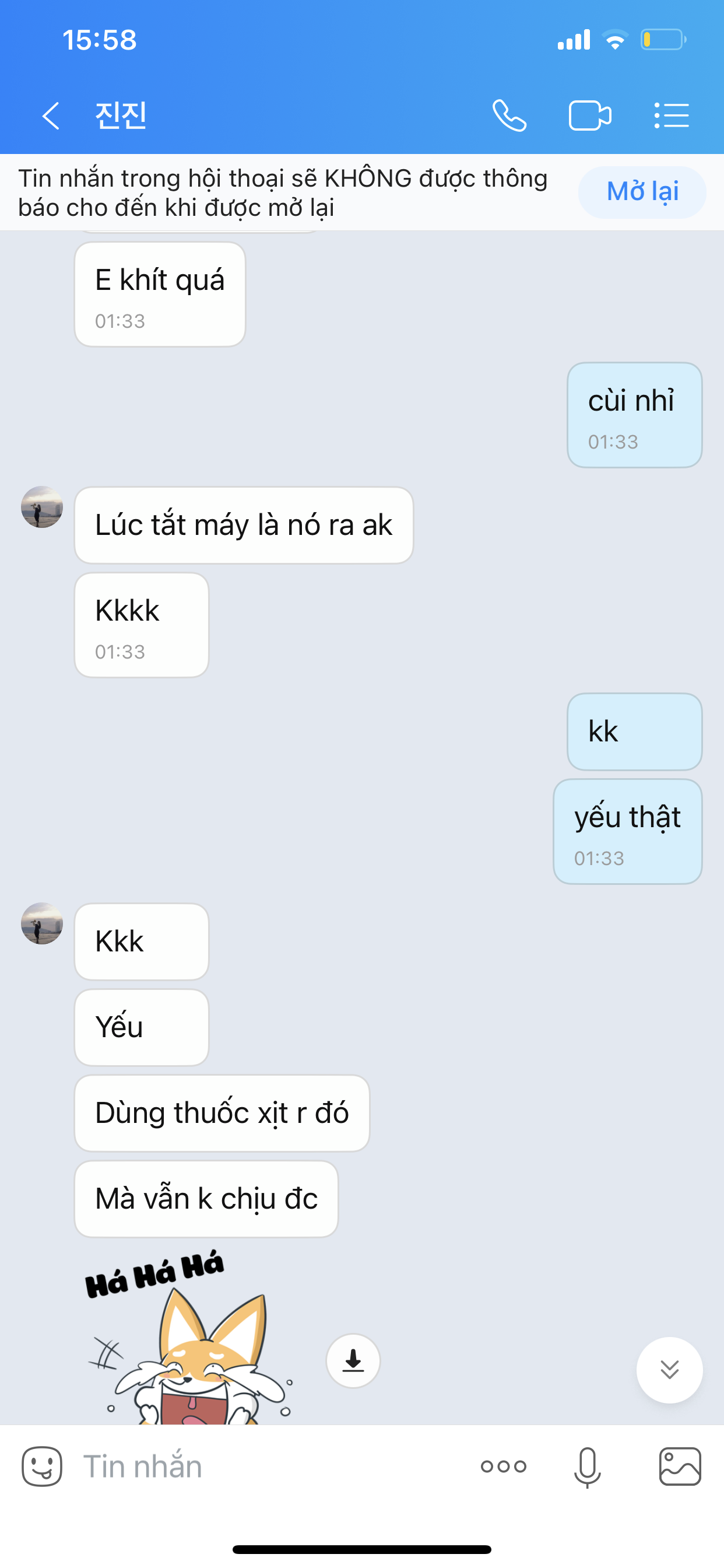Start a video call
This screenshot has height=1568, width=724.
point(589,116)
